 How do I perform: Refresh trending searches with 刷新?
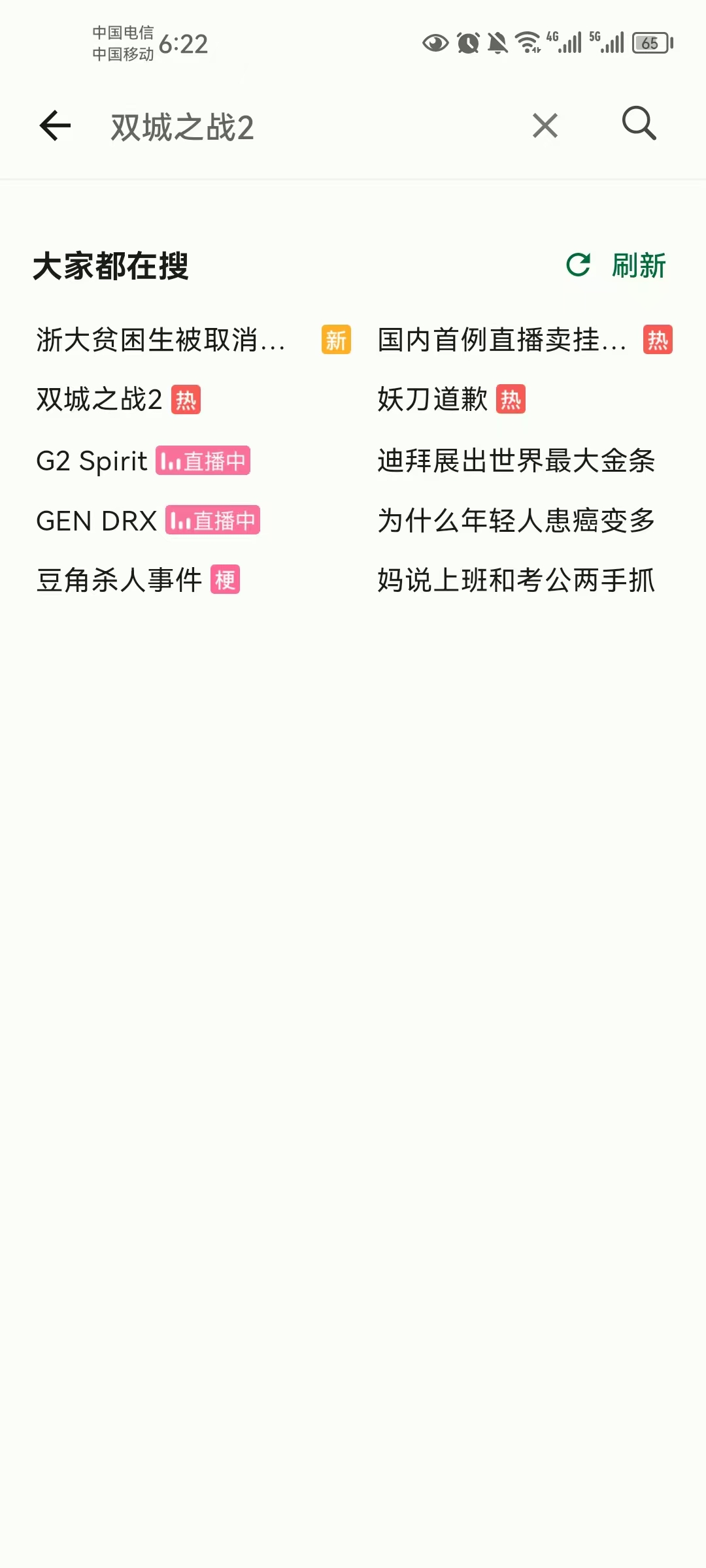click(616, 265)
